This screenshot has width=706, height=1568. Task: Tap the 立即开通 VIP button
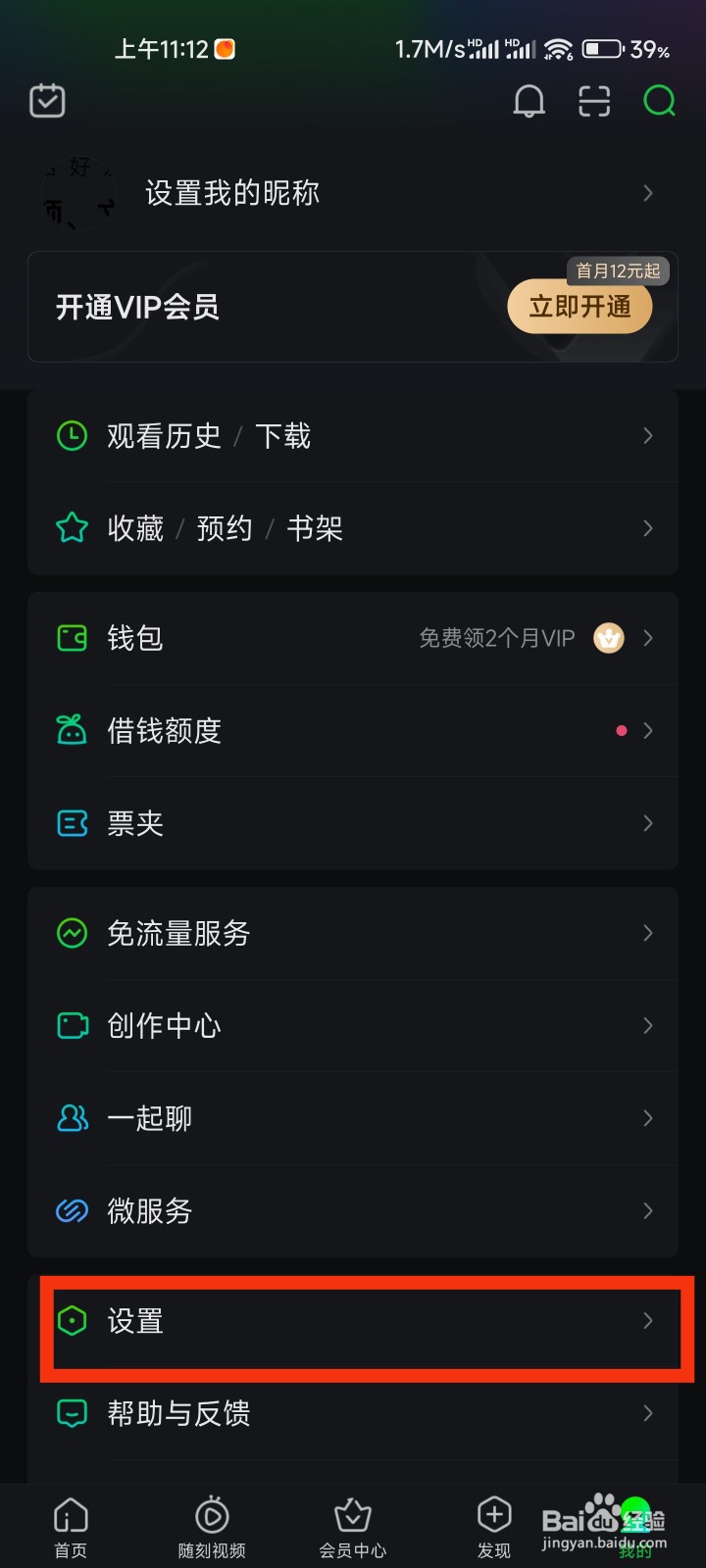580,307
